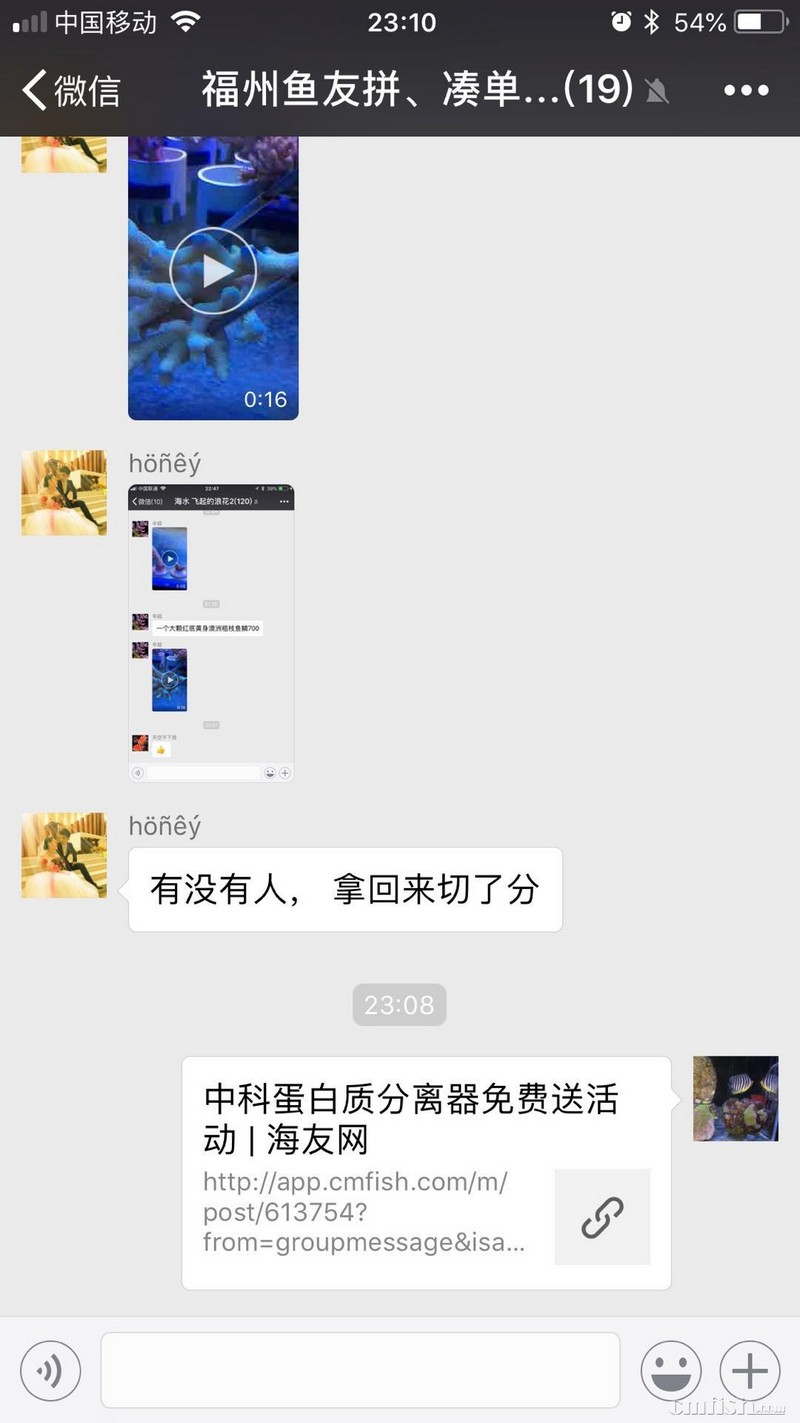Viewport: 800px width, 1423px height.
Task: Open the plus attachments menu
Action: pos(749,1370)
